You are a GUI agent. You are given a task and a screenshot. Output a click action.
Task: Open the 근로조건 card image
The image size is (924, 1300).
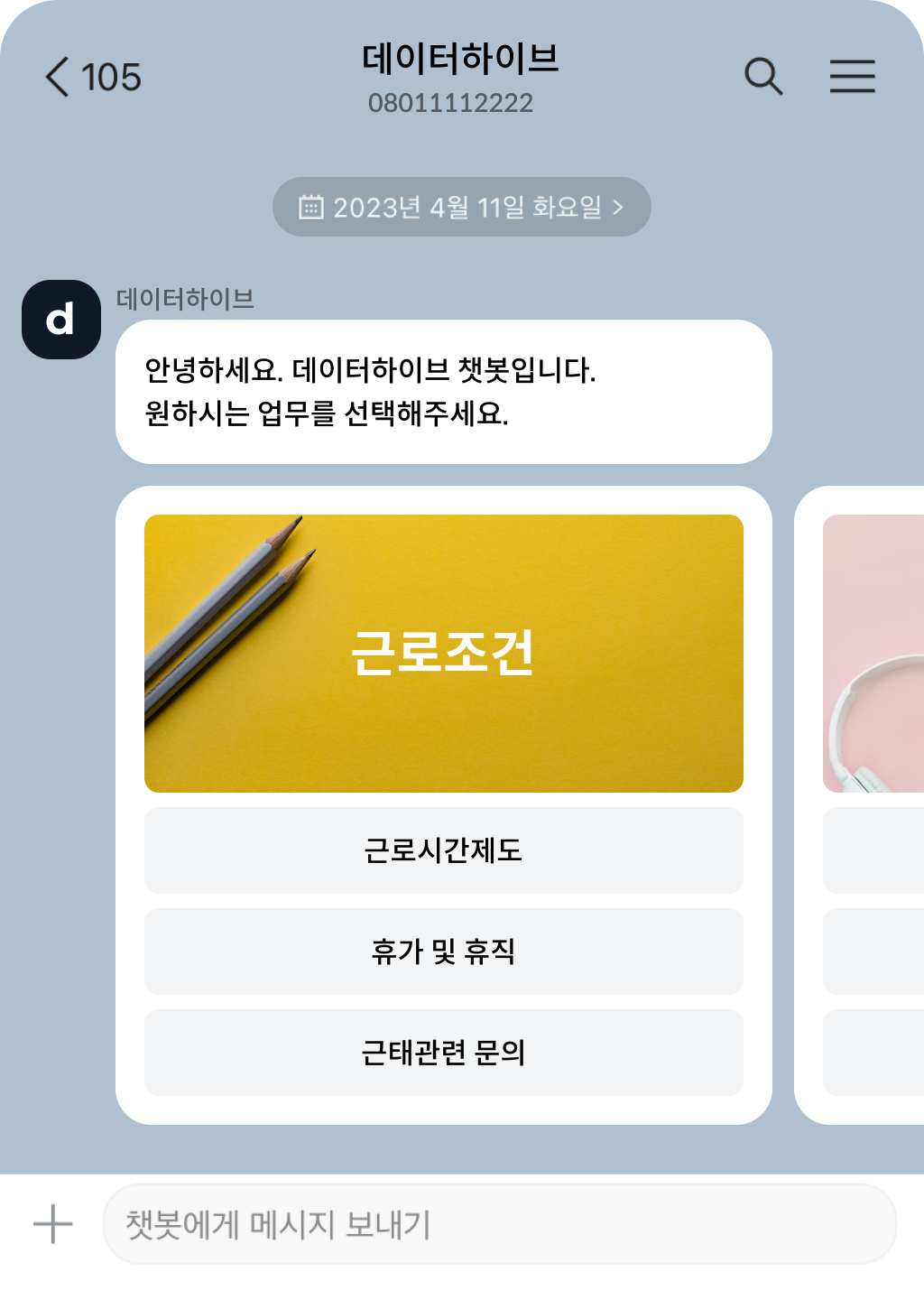pos(443,653)
